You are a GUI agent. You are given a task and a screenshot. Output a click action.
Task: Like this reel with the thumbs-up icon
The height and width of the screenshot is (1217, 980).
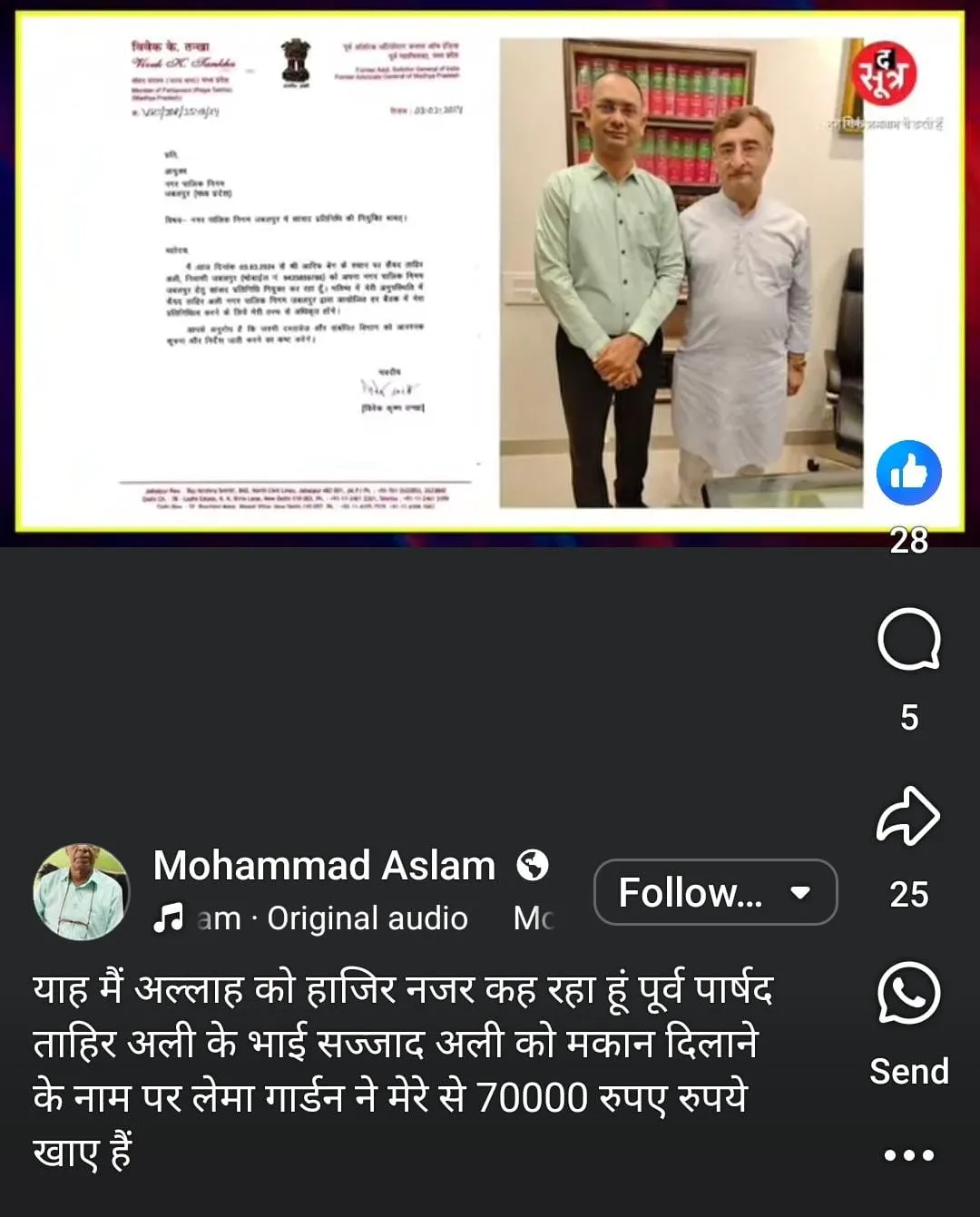(x=908, y=473)
